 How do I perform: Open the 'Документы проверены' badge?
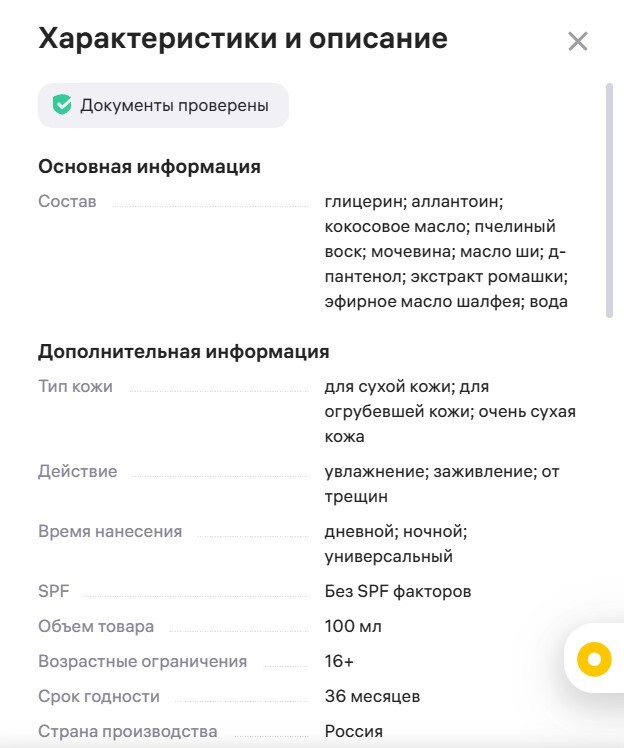pos(163,105)
